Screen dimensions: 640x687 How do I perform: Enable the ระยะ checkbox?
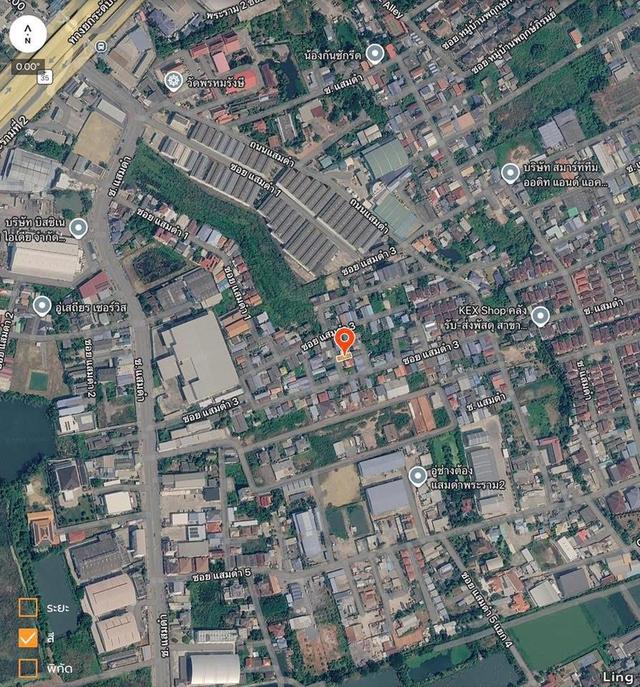(28, 608)
